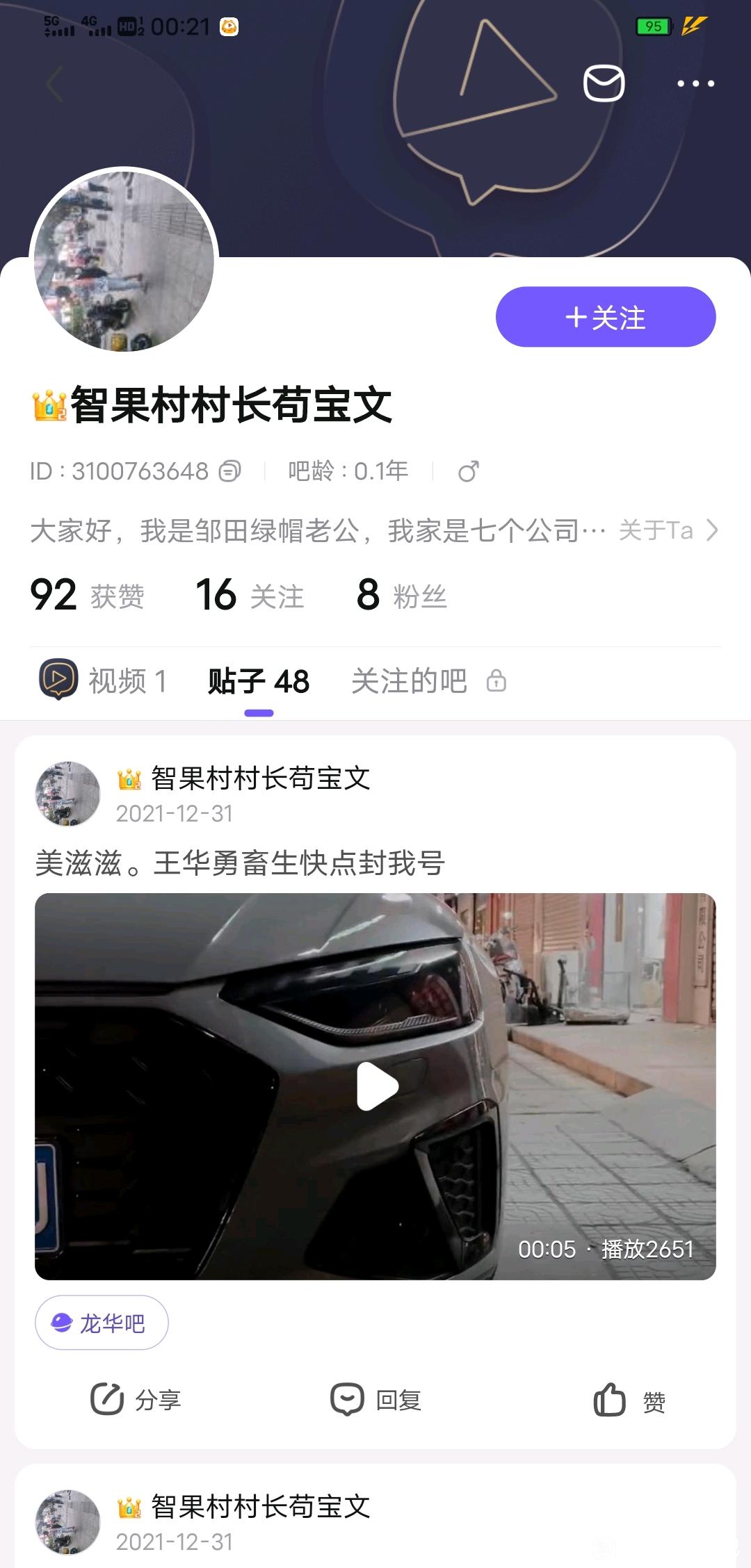Copy the user ID 3100763648

(229, 471)
